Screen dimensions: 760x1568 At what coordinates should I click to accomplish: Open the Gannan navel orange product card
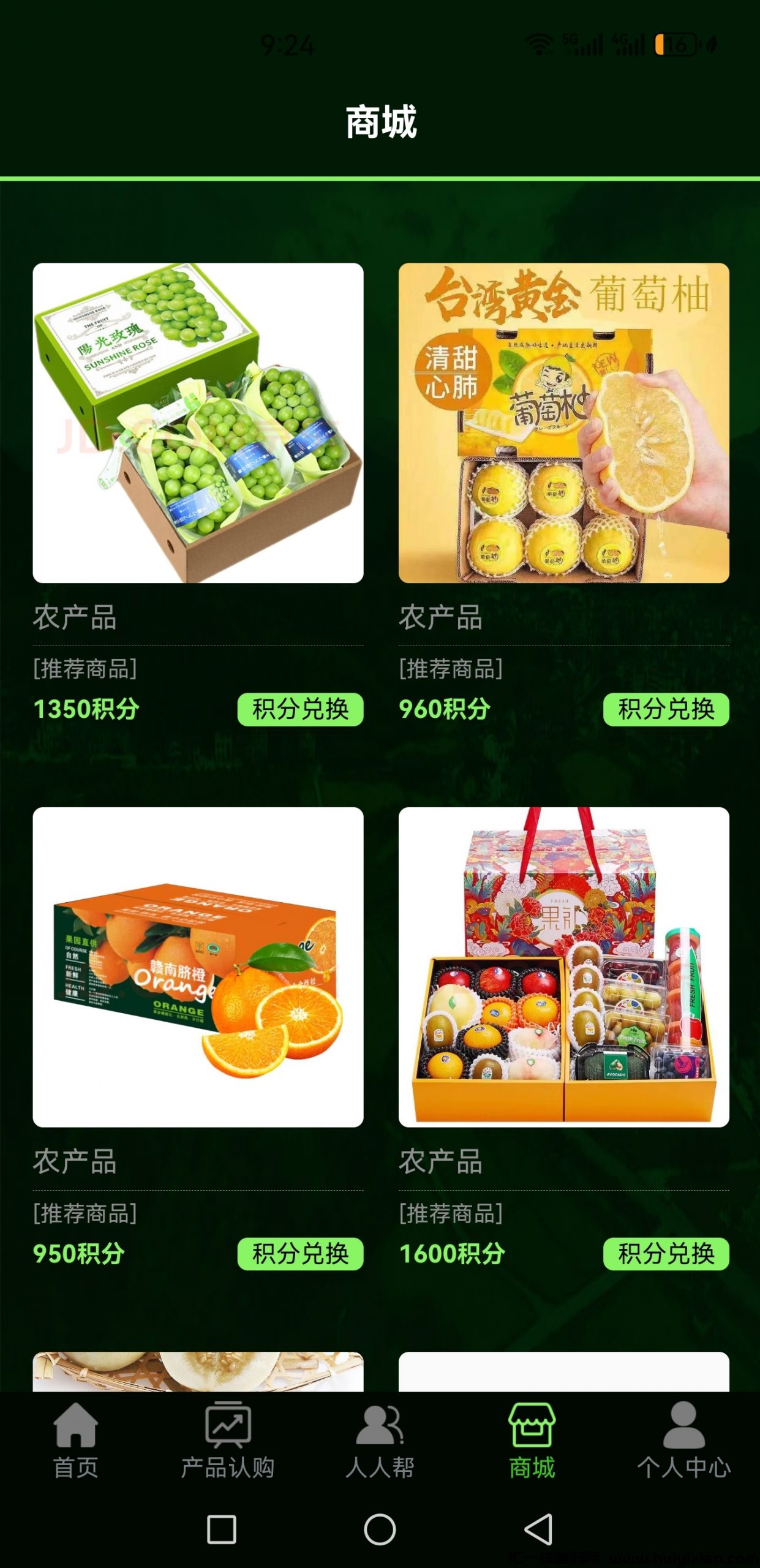click(198, 967)
